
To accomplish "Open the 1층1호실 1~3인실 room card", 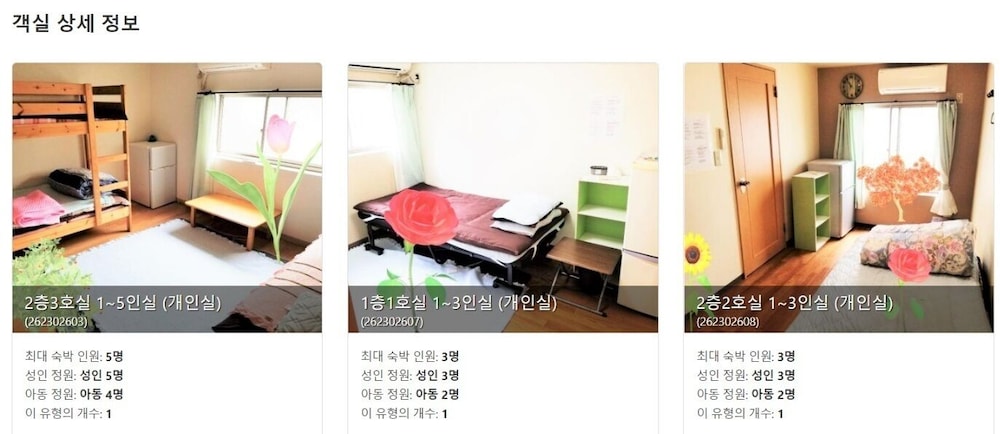I will [x=503, y=198].
